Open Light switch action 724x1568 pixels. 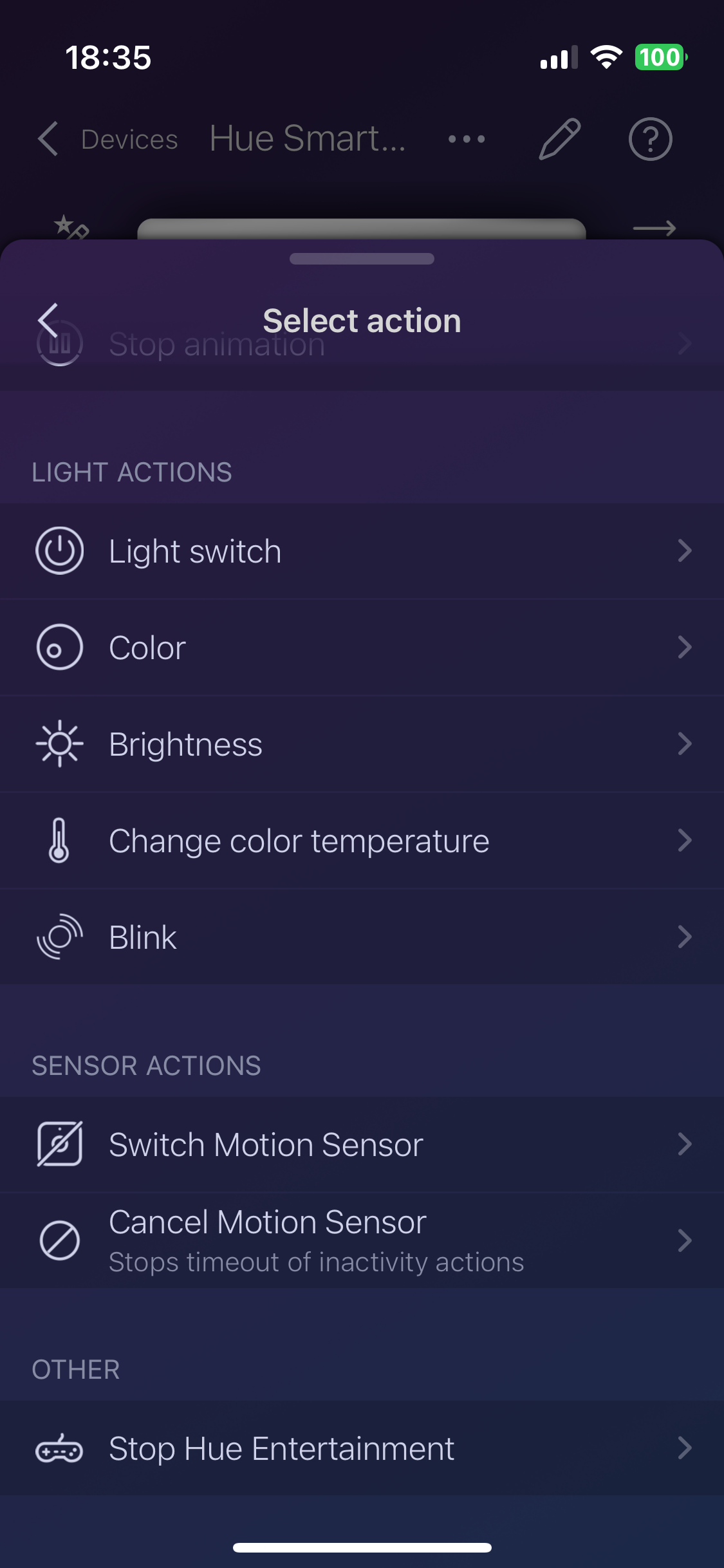(x=362, y=551)
